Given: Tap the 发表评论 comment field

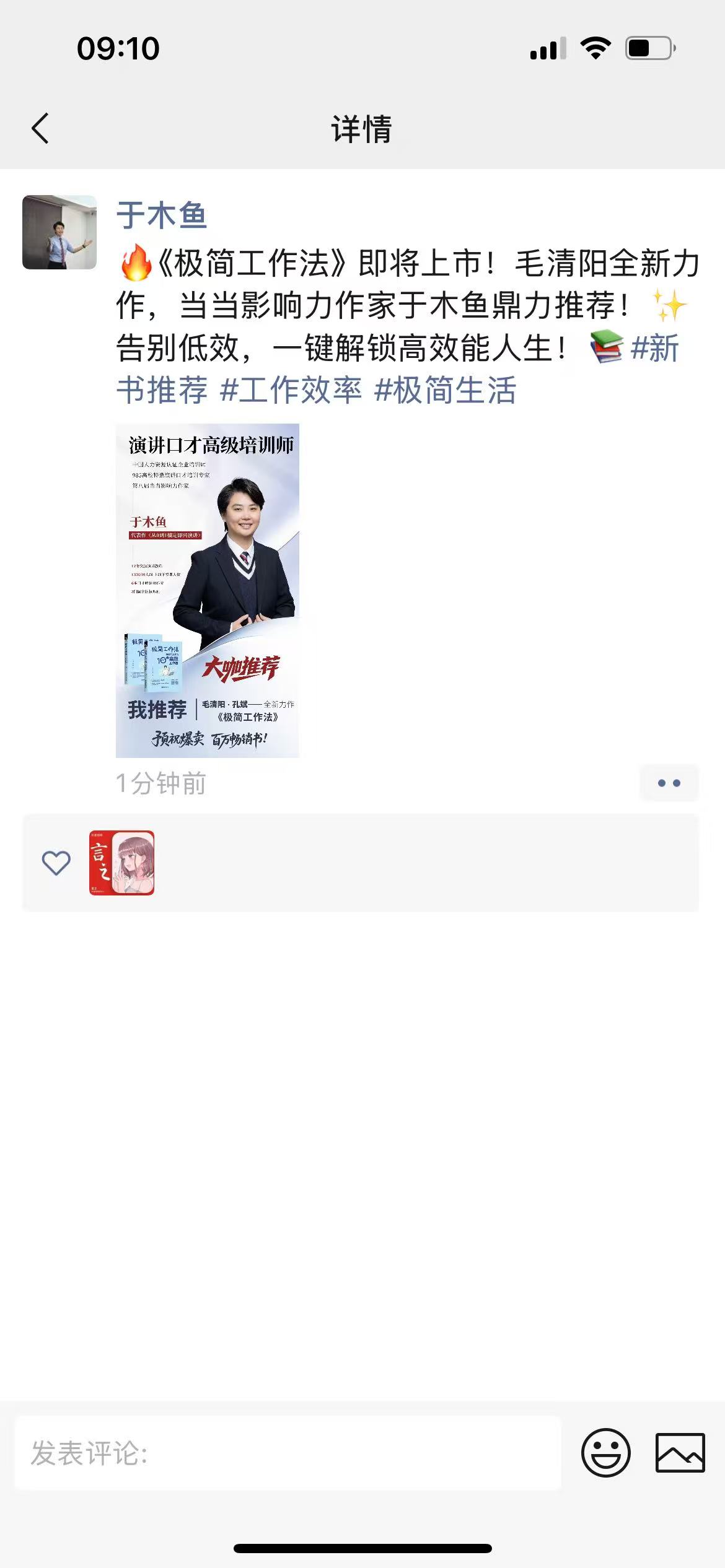Looking at the screenshot, I should (x=288, y=1453).
